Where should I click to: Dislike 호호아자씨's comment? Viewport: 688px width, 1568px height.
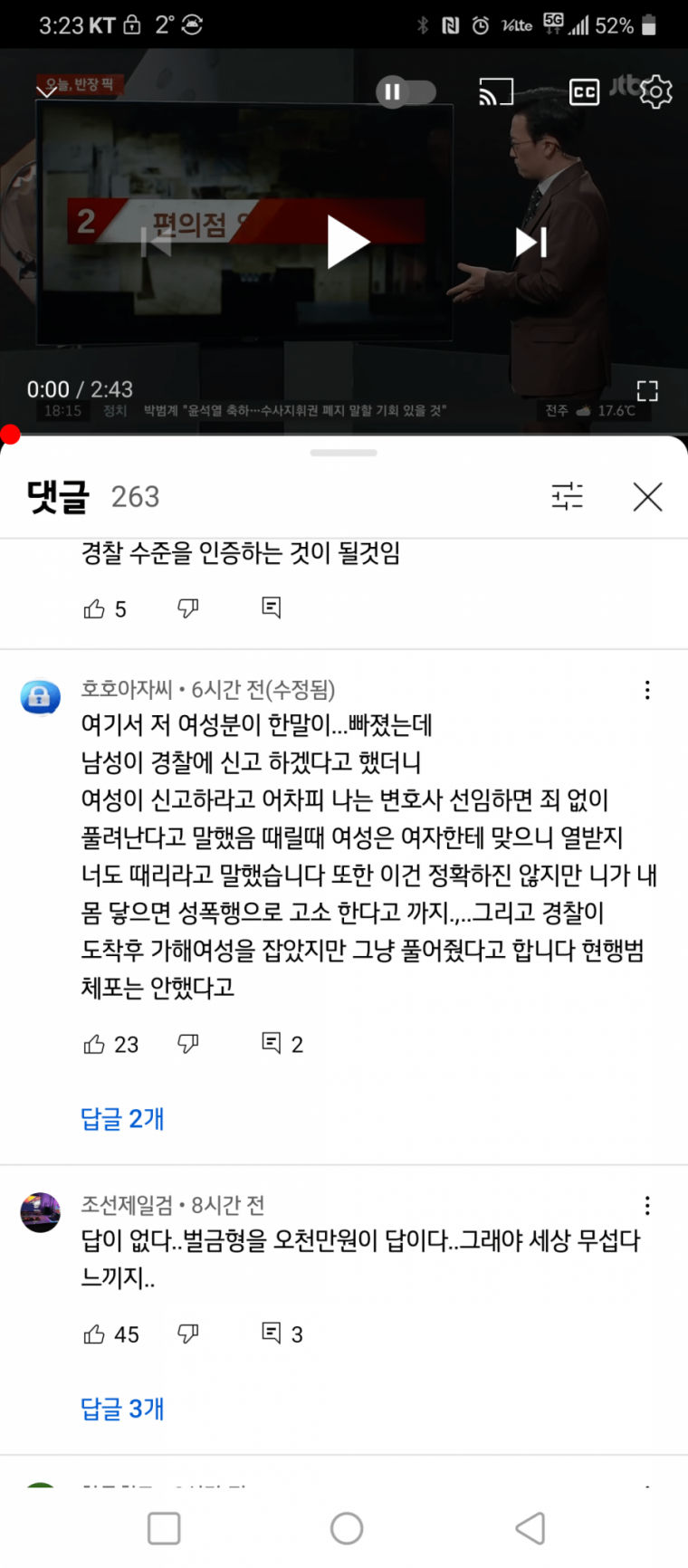click(187, 1044)
